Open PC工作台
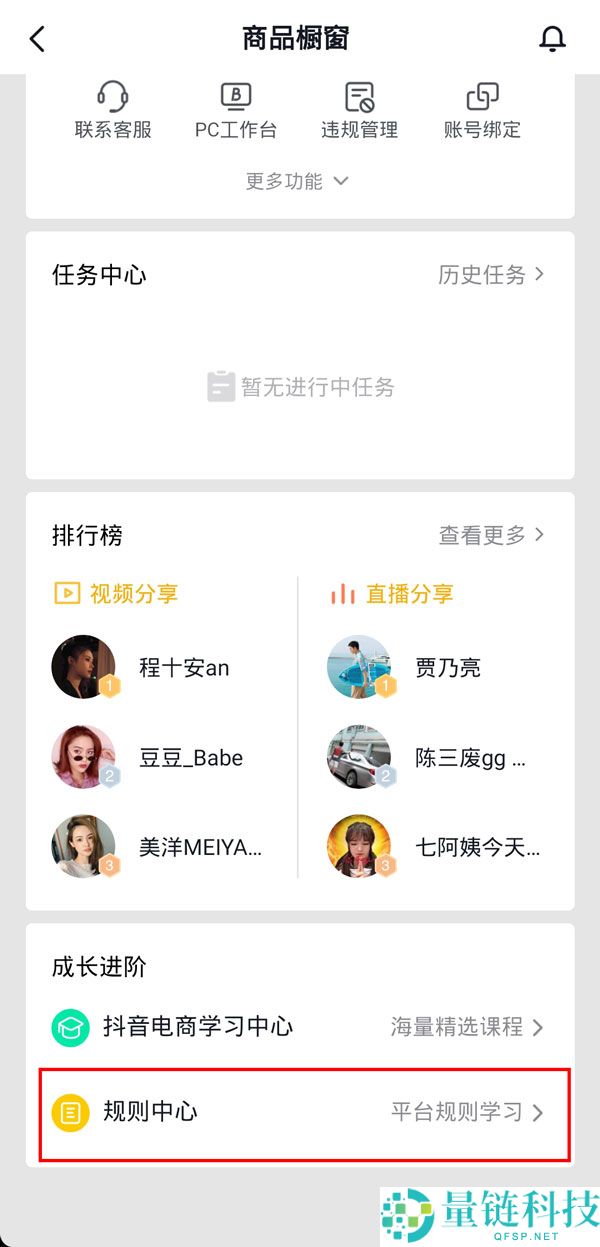600x1247 pixels. [x=236, y=110]
